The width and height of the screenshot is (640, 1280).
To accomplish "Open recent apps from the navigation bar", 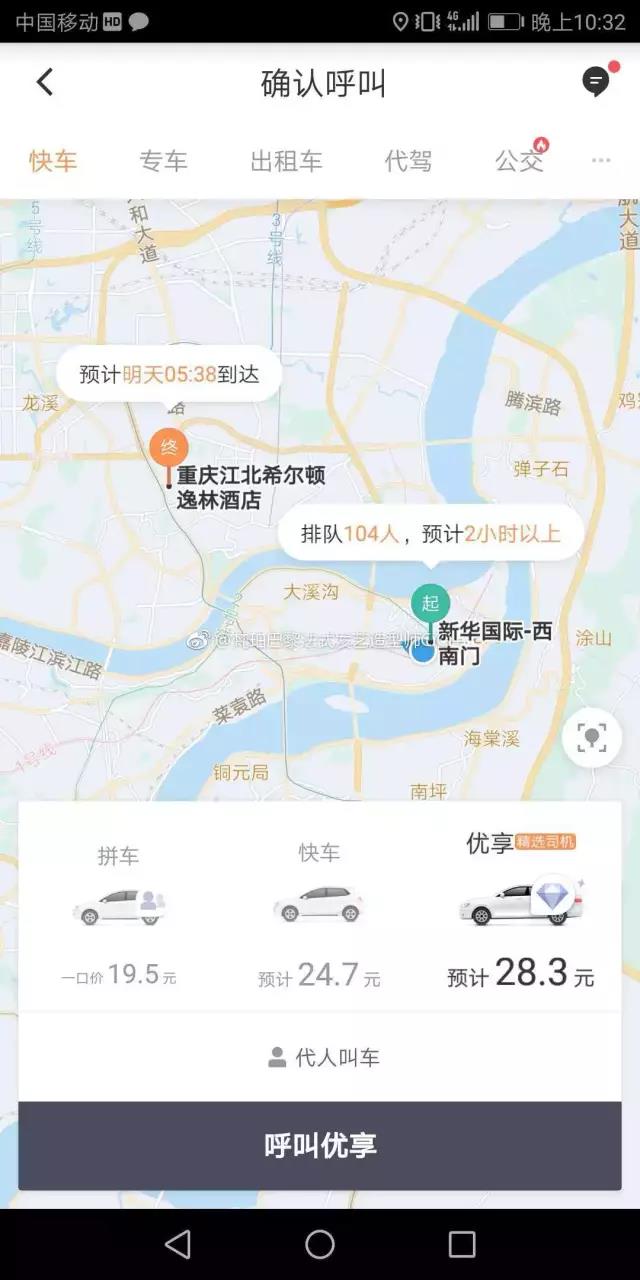I will tap(462, 1244).
